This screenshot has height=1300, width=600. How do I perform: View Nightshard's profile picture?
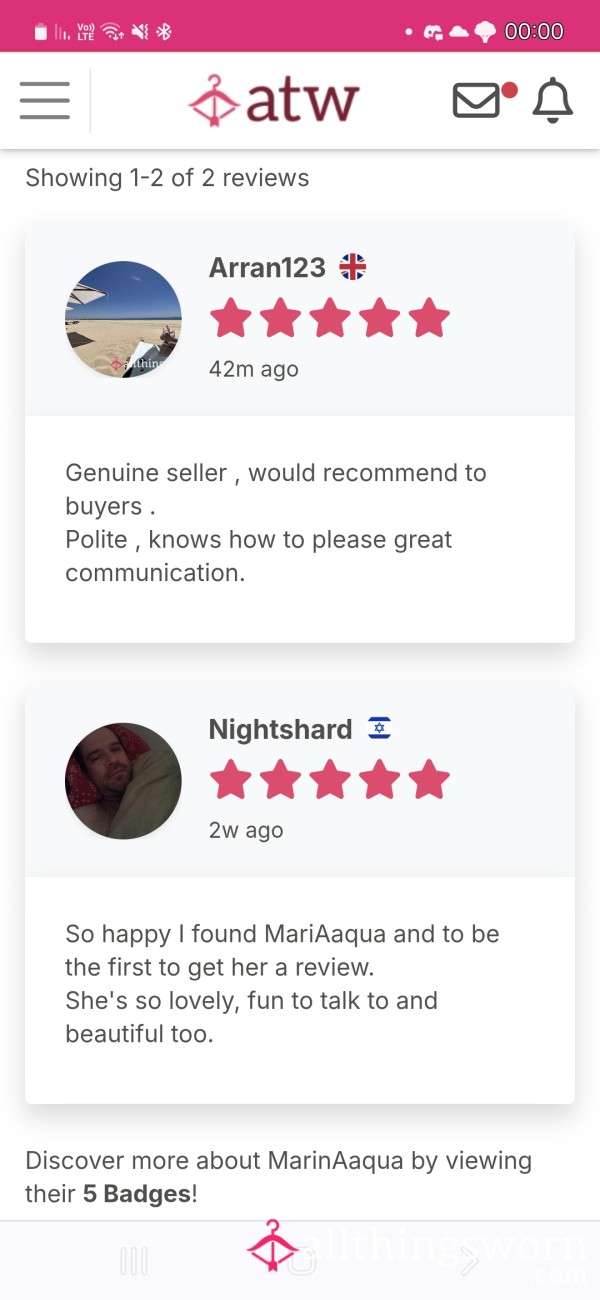coord(123,781)
